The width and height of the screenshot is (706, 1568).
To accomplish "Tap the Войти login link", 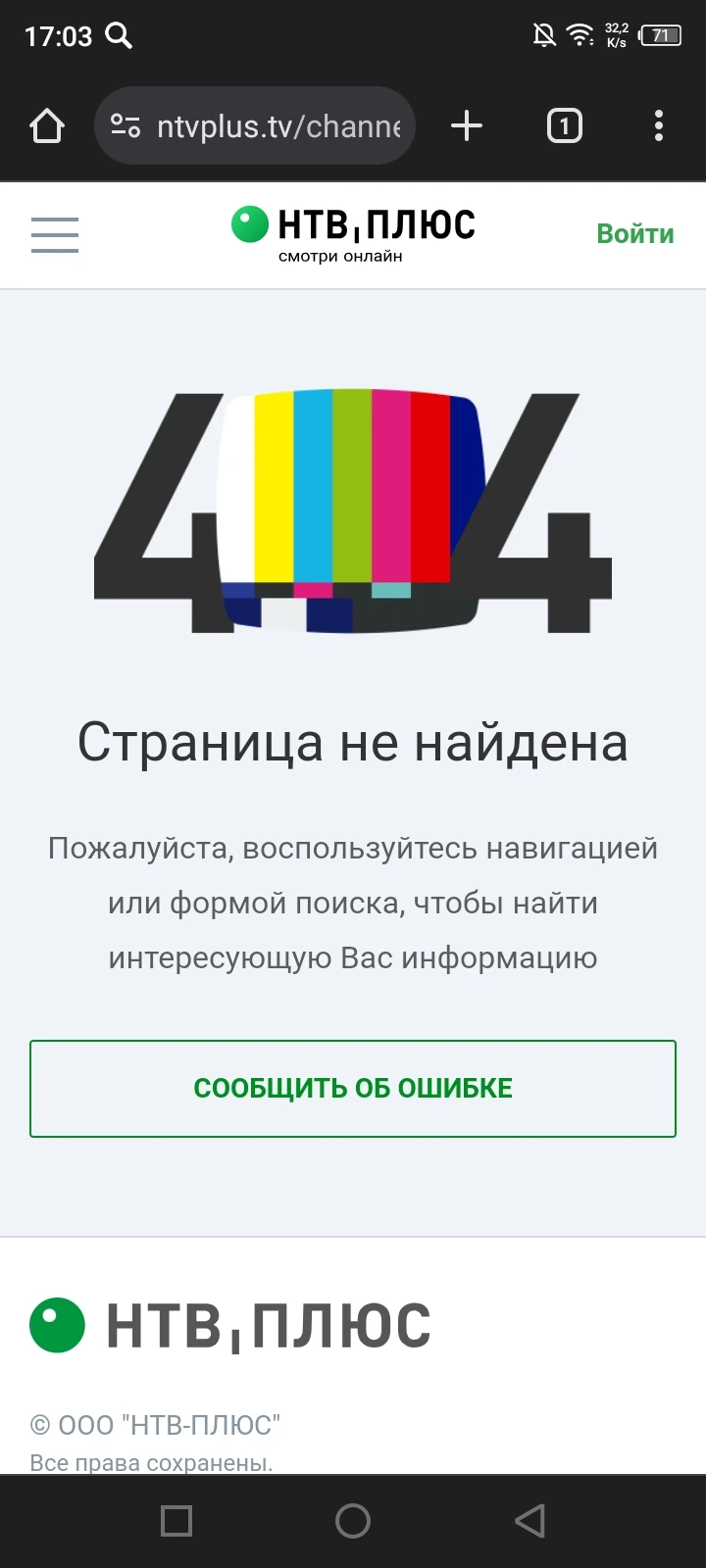I will click(635, 234).
